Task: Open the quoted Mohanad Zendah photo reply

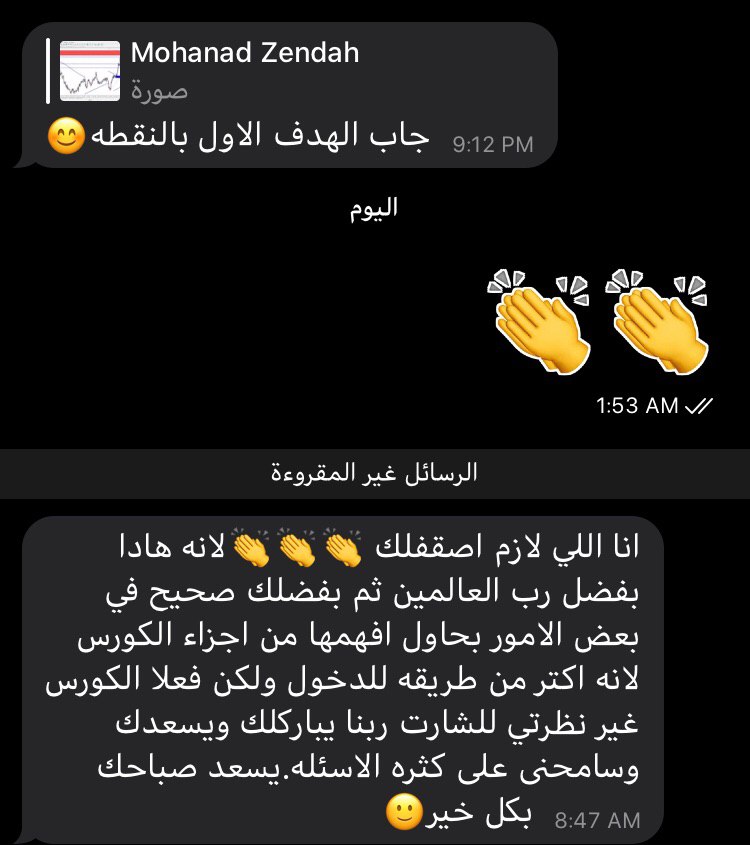Action: 200,72
